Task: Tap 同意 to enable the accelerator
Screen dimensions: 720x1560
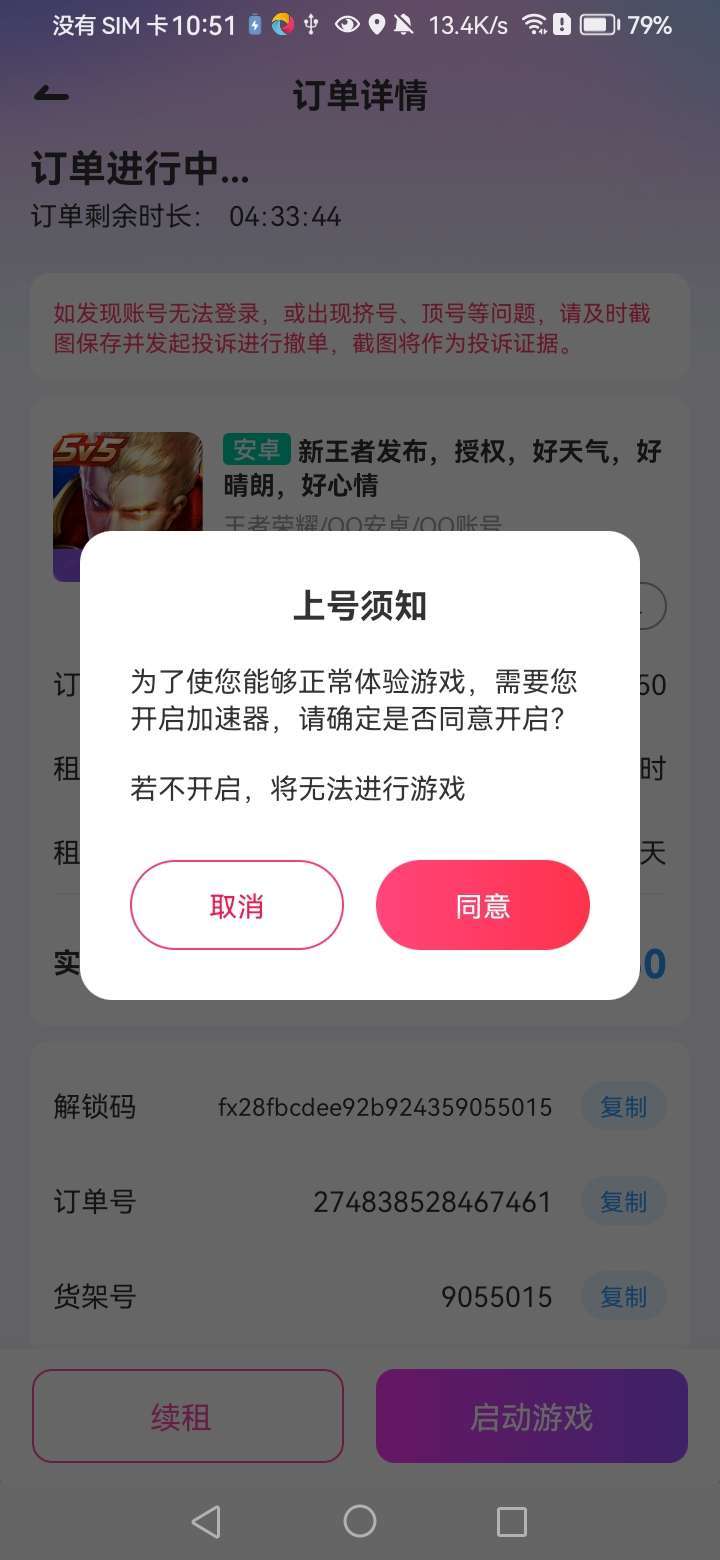Action: pyautogui.click(x=482, y=905)
